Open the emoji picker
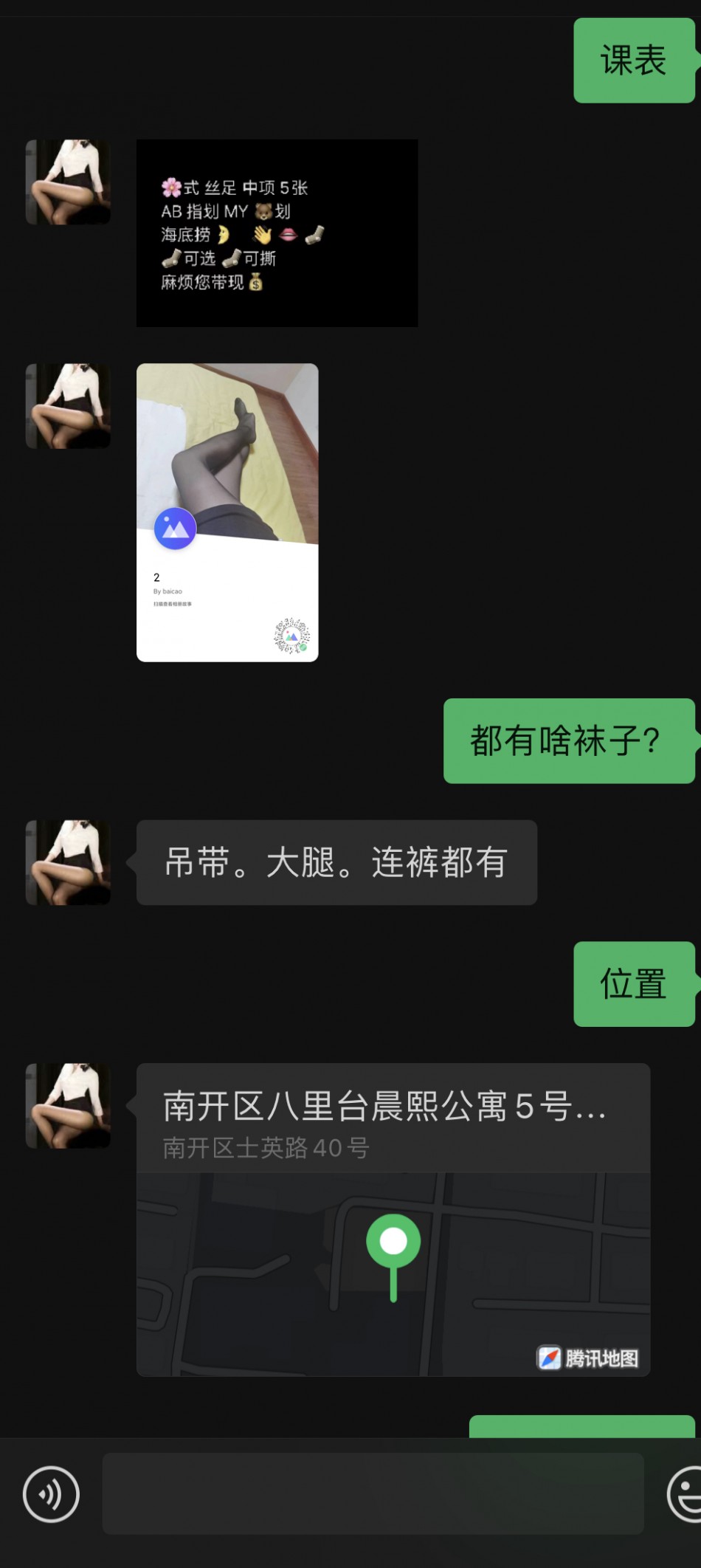 (x=686, y=1494)
